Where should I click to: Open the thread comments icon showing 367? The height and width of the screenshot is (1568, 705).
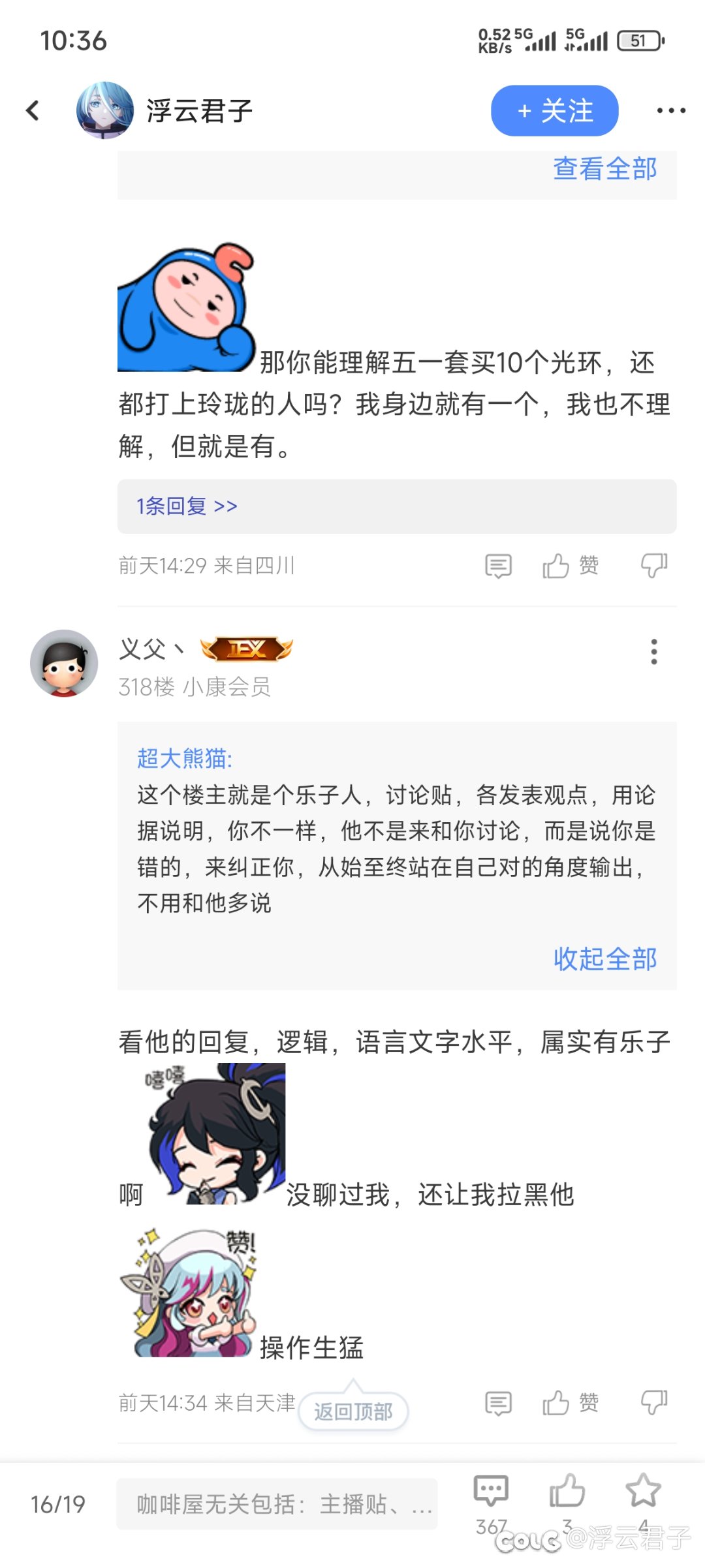click(491, 1492)
